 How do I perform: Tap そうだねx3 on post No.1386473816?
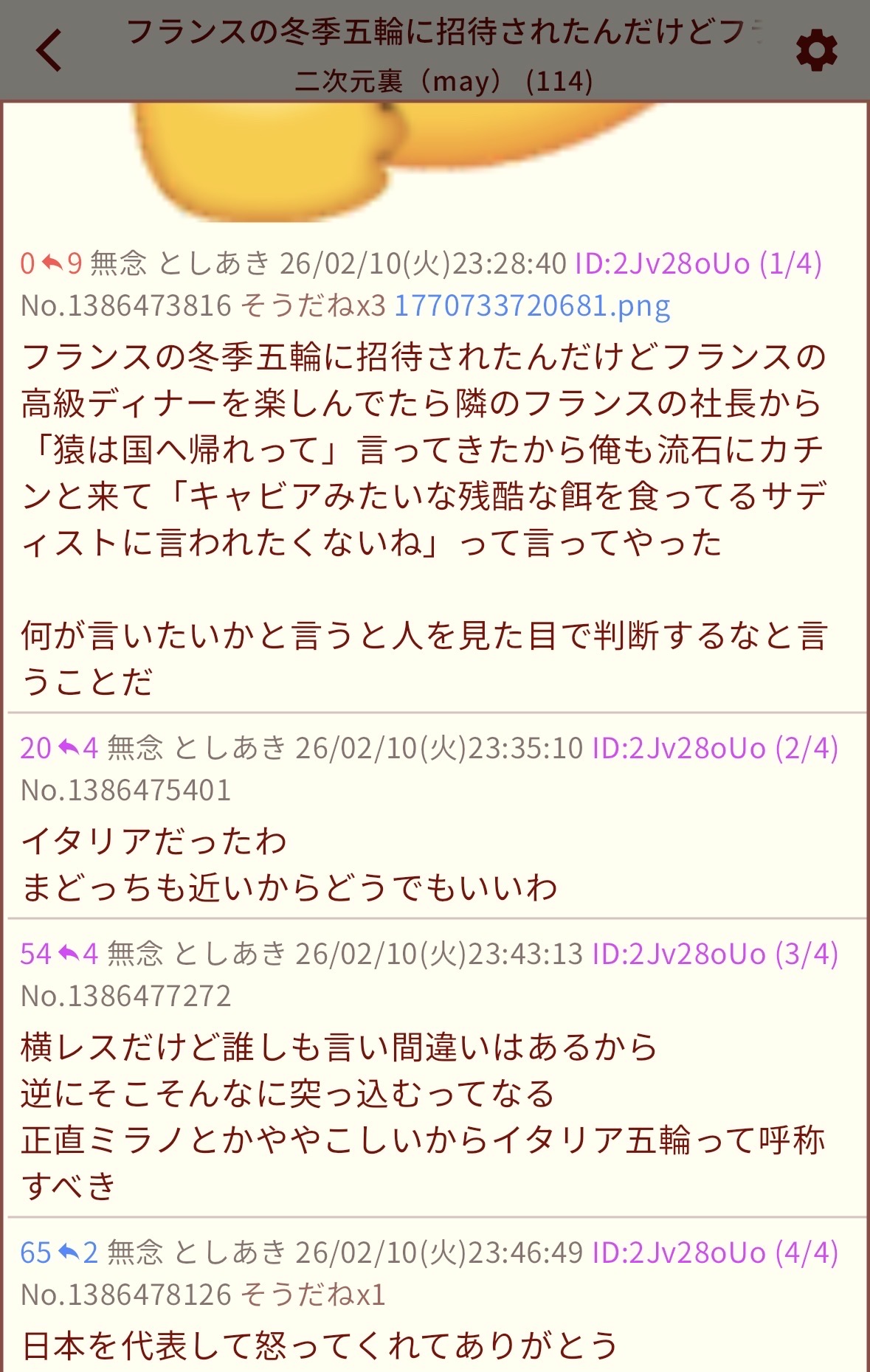coord(313,305)
